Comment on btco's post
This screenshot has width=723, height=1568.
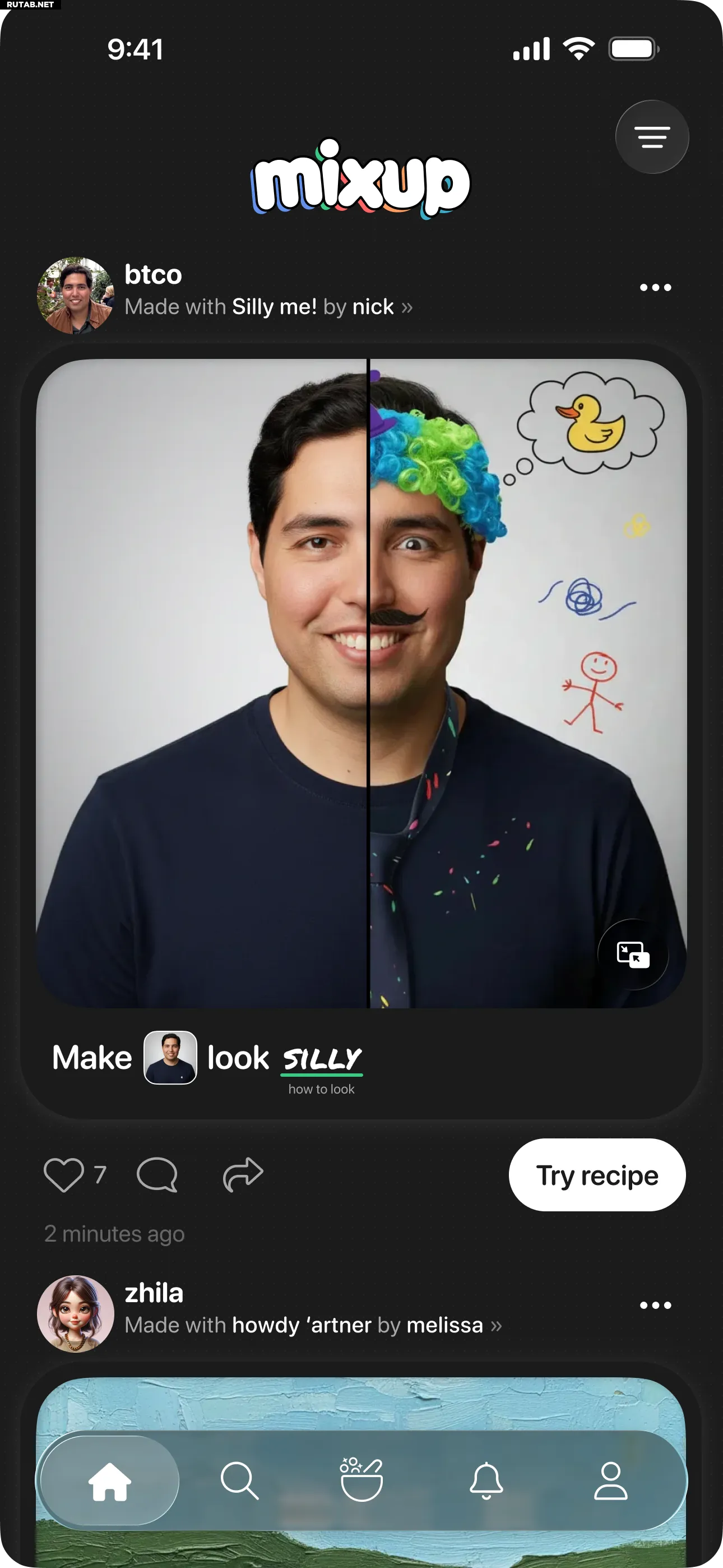point(157,1174)
